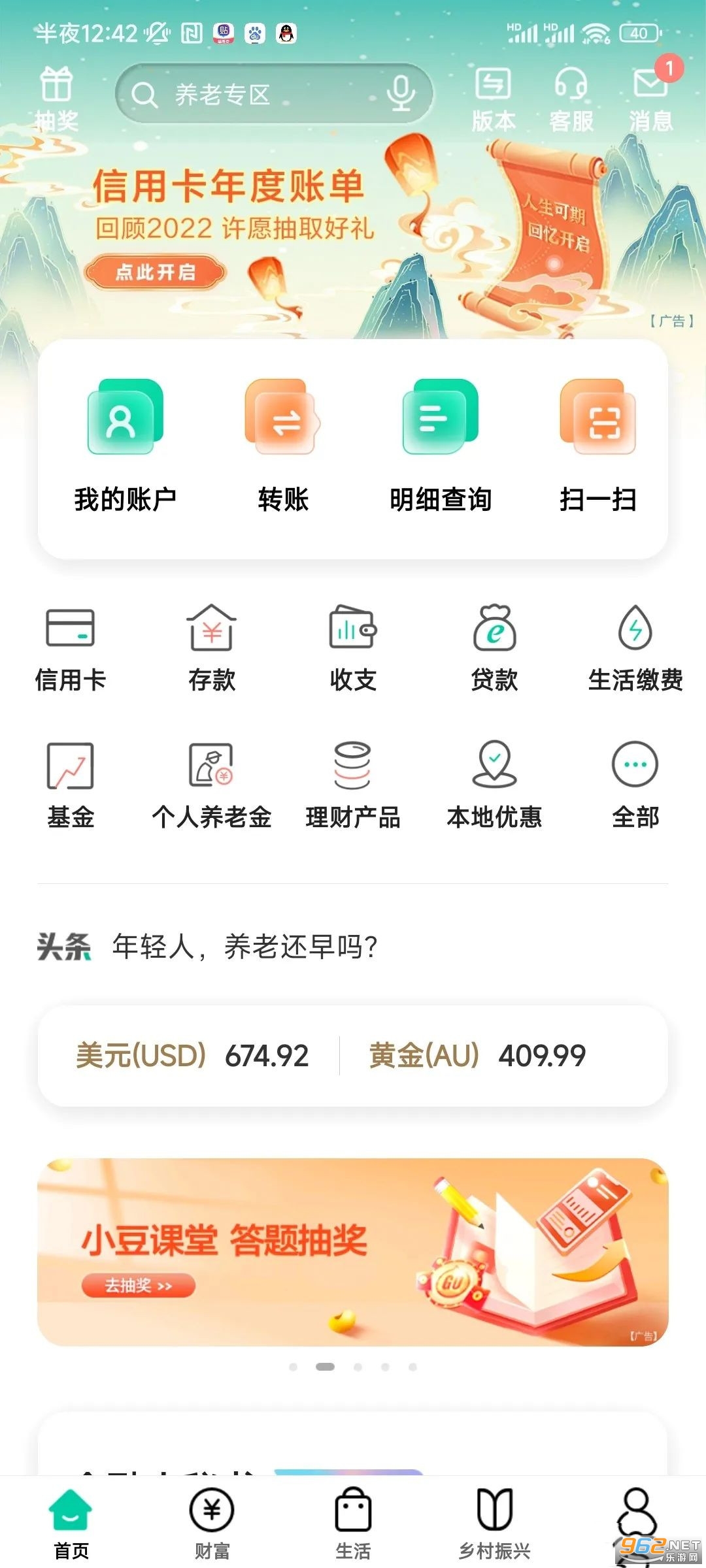
Task: Start voice search with the microphone
Action: 400,93
